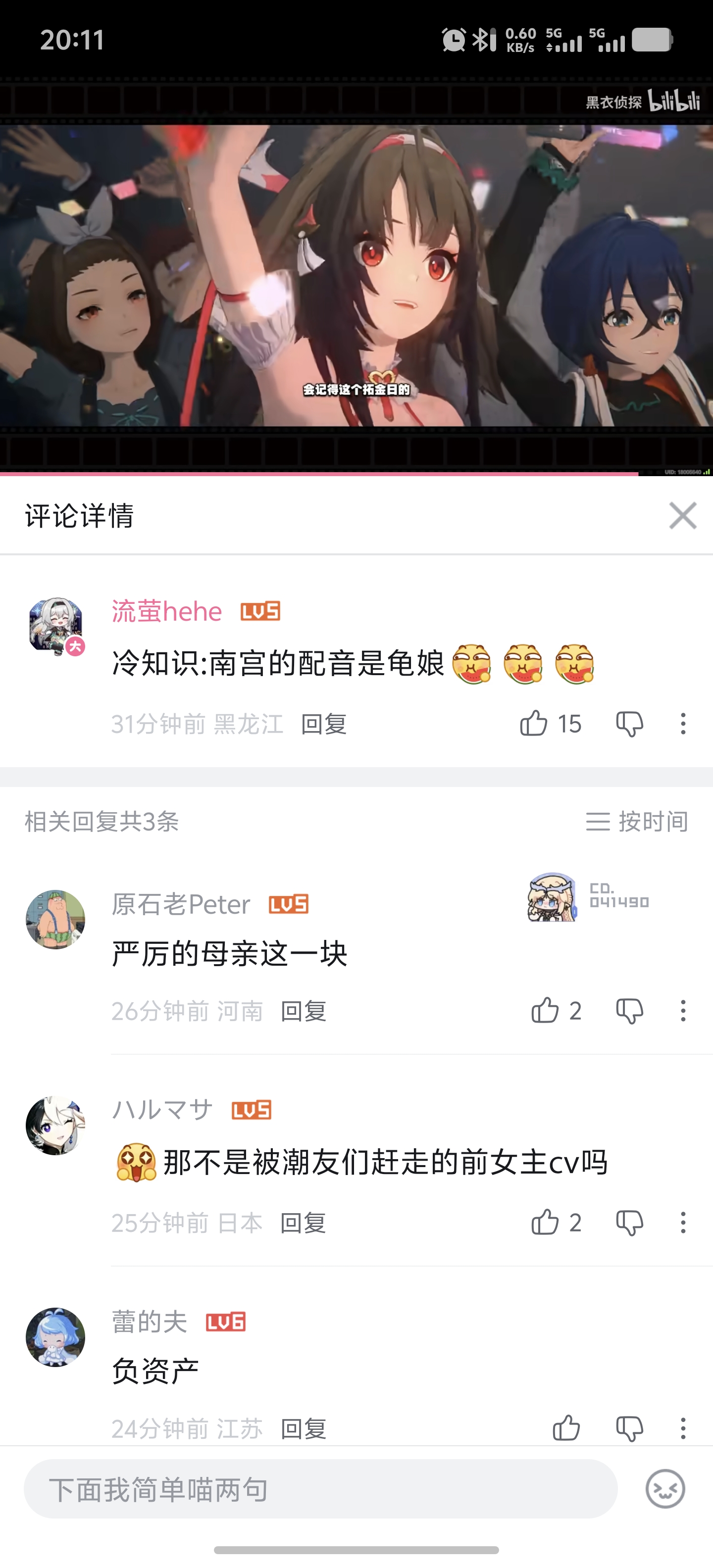Dislike 流萤hehe's comment
The width and height of the screenshot is (713, 1568).
[x=630, y=724]
